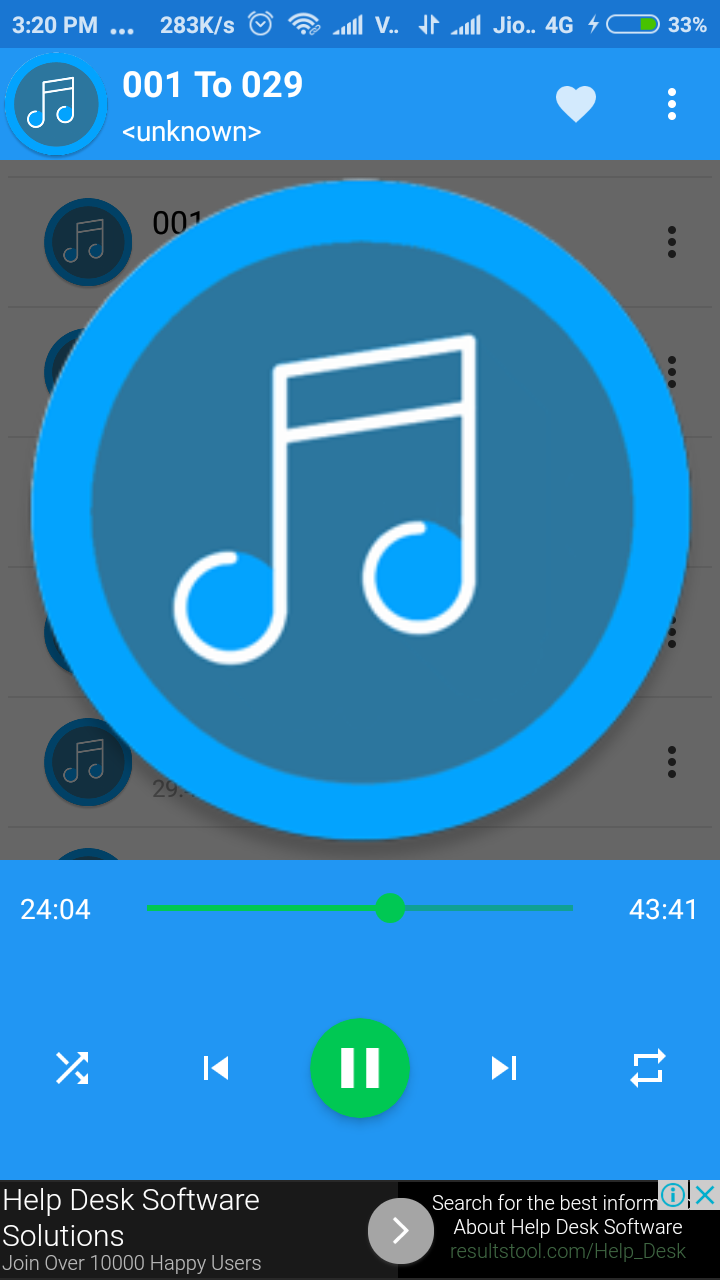Pause the currently playing track
This screenshot has width=720, height=1280.
tap(360, 1068)
